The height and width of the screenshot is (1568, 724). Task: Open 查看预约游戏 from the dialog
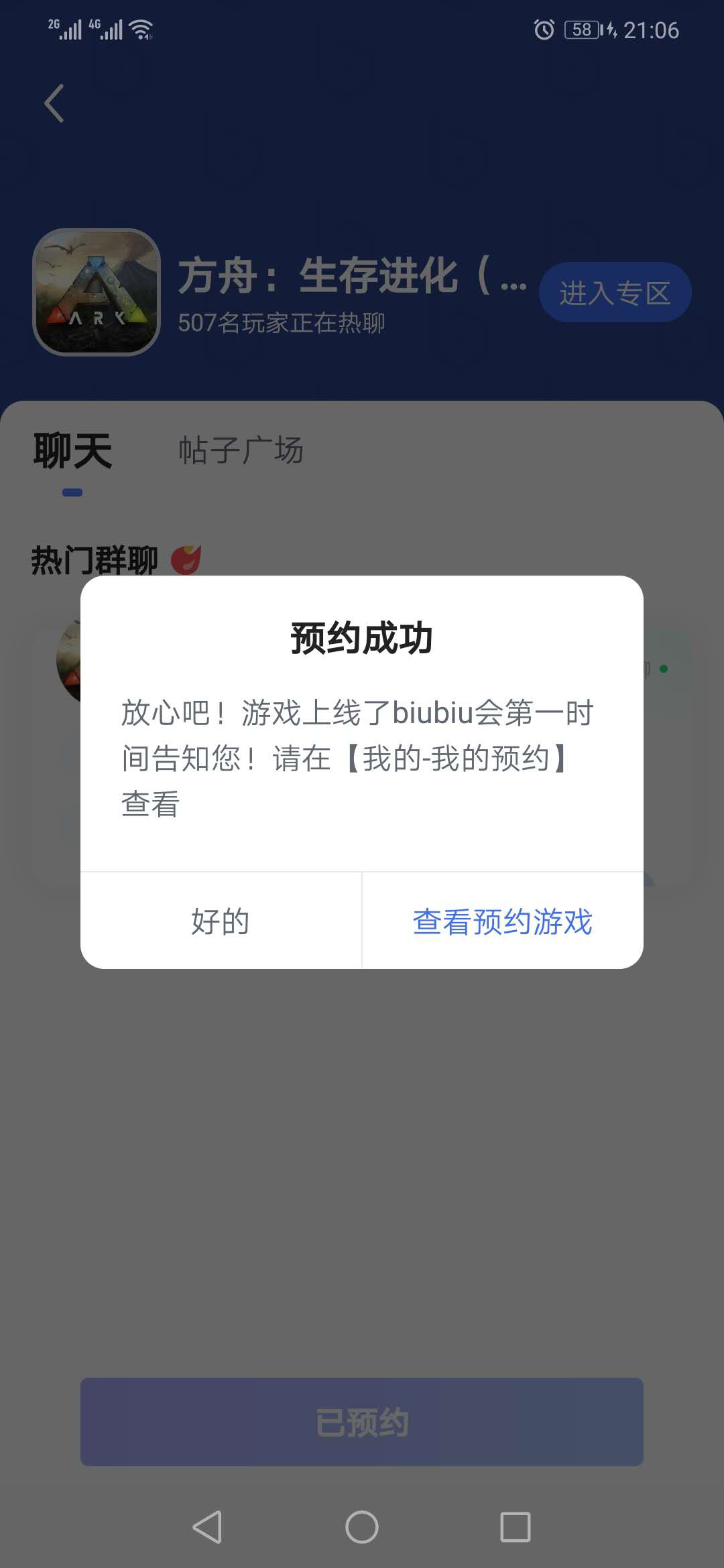(x=502, y=921)
